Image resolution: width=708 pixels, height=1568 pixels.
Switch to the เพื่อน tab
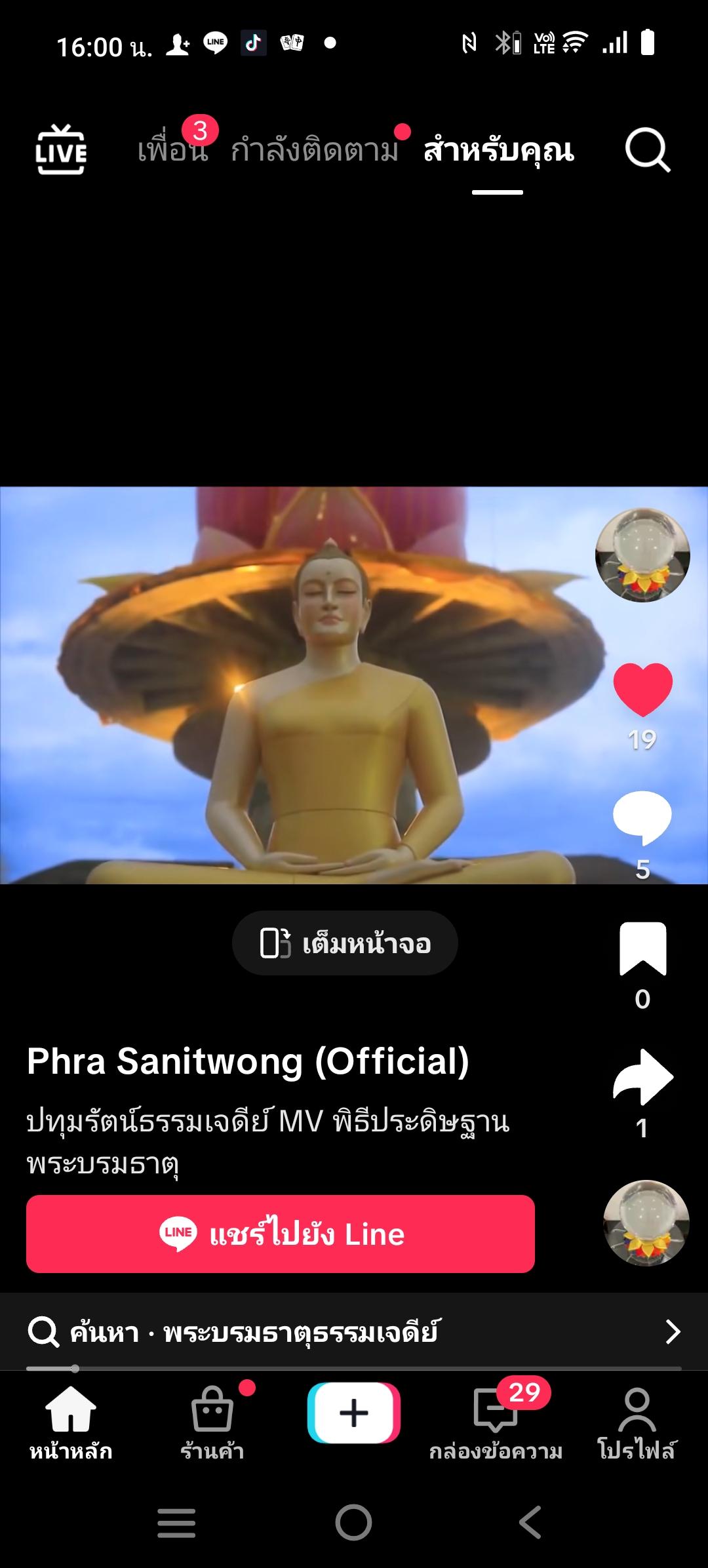173,149
